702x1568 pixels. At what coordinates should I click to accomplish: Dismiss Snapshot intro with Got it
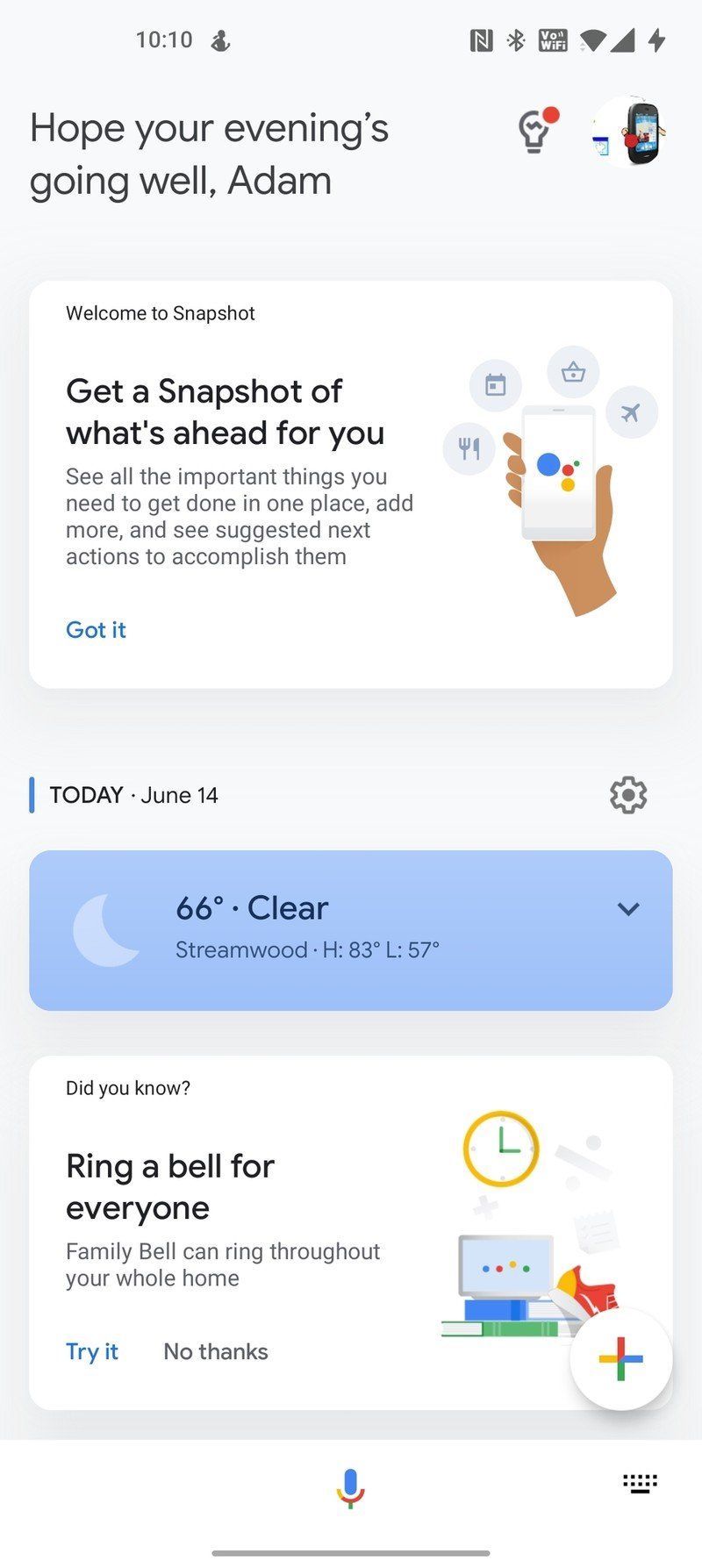tap(95, 629)
